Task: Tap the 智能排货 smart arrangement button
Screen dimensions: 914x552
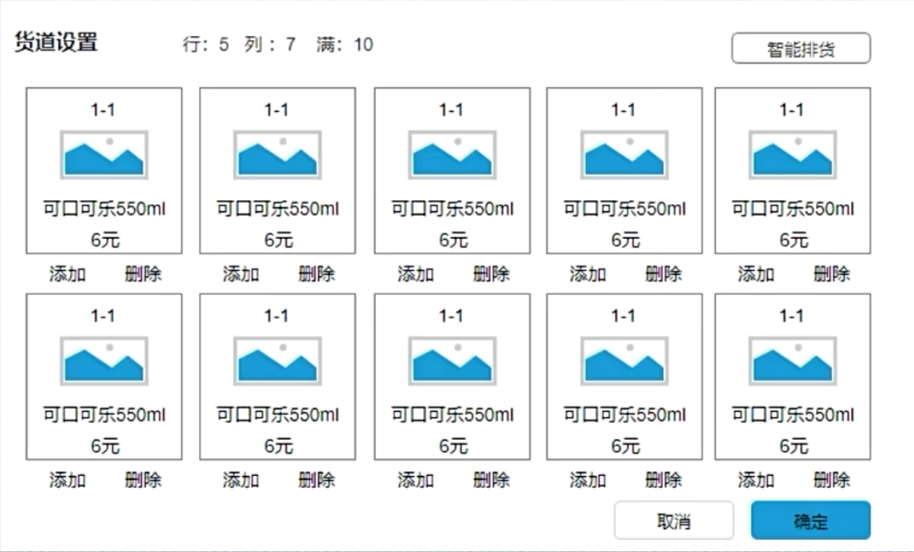Action: pyautogui.click(x=801, y=48)
